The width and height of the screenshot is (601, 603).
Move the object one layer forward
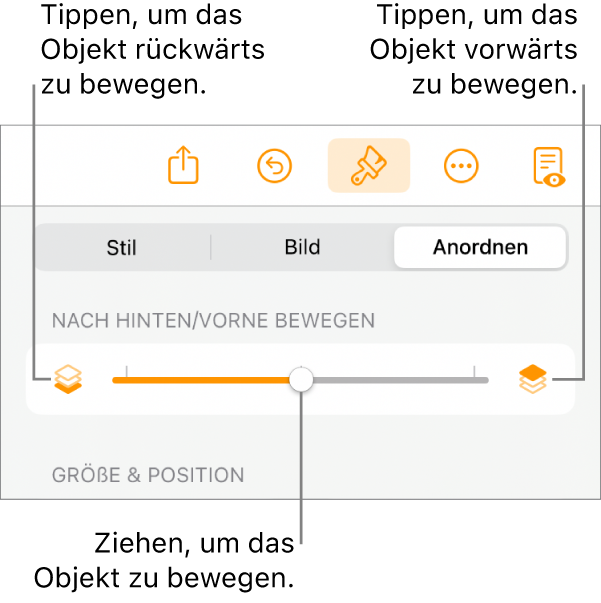pos(533,379)
